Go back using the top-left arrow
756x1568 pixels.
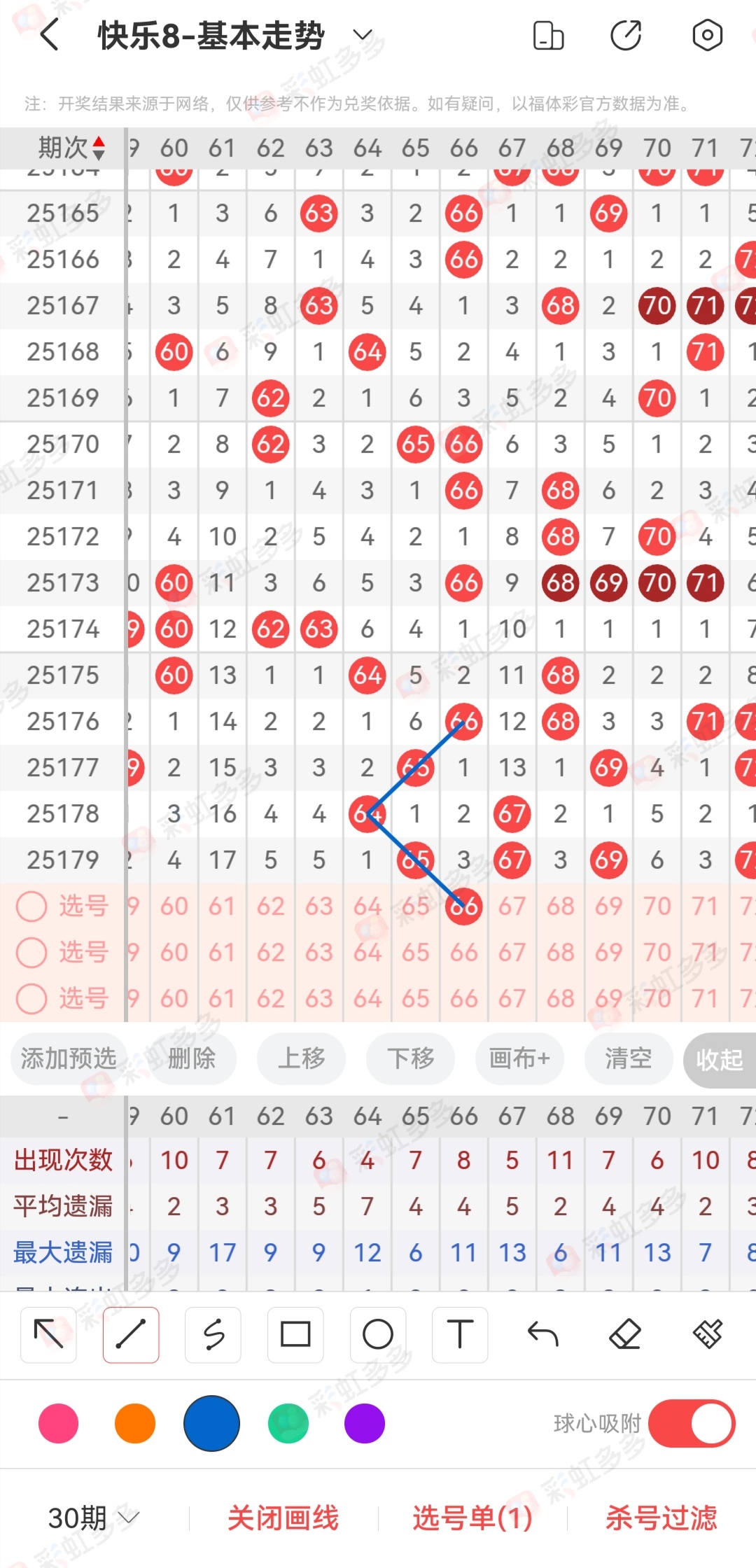point(49,35)
